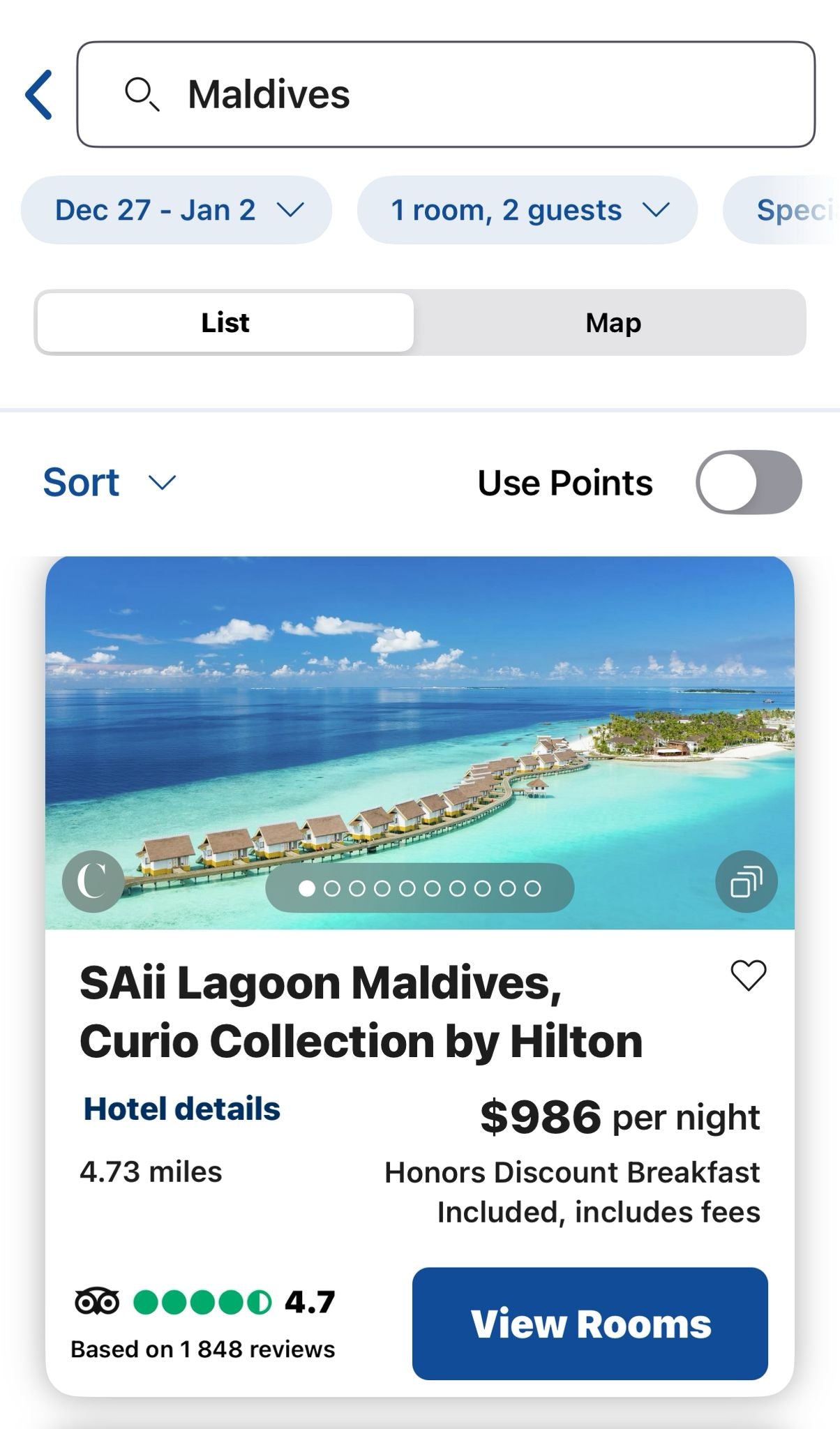Enable the Use Points switch
The image size is (840, 1429).
[x=748, y=482]
